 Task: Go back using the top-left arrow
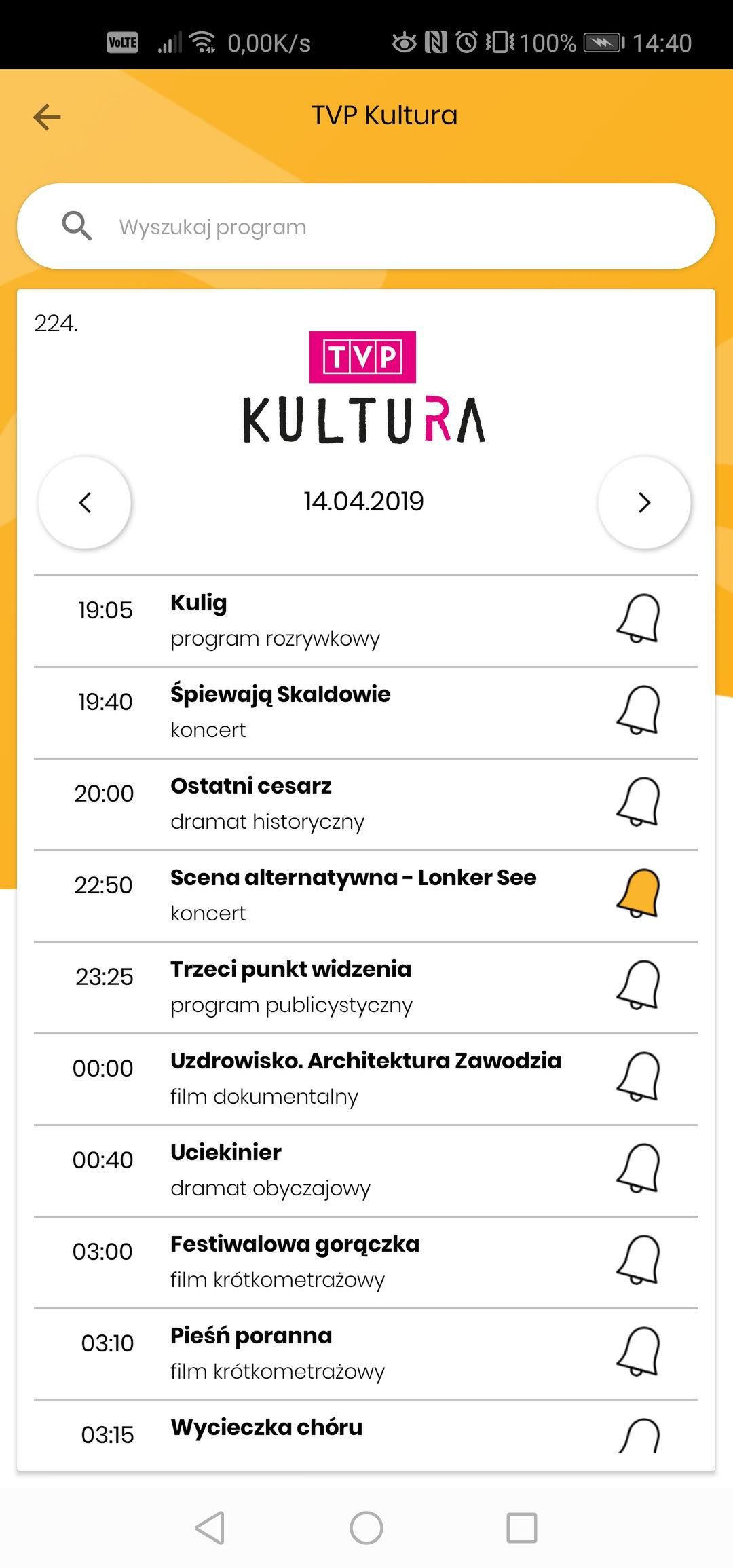coord(47,117)
